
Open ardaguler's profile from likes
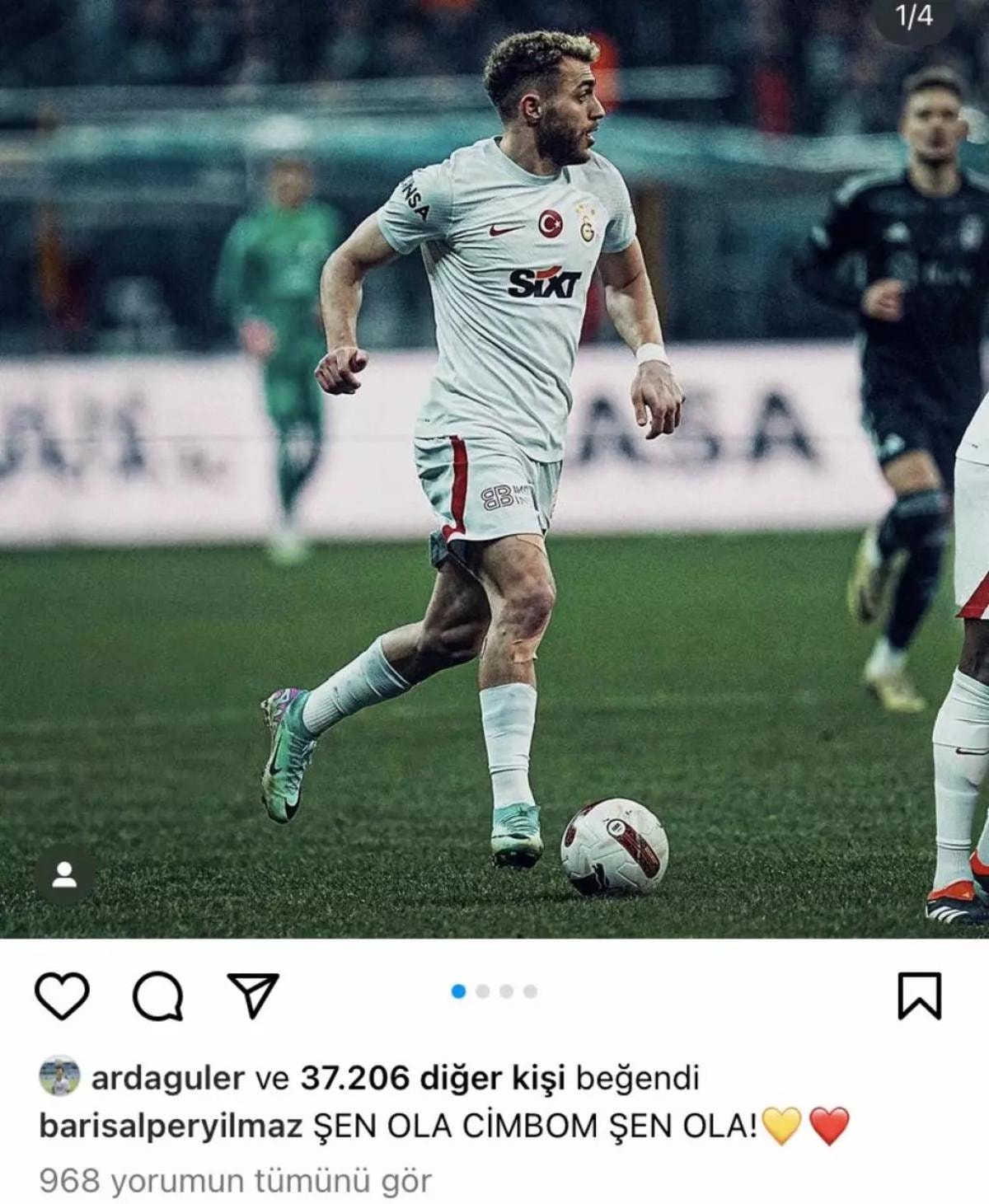[x=167, y=1077]
